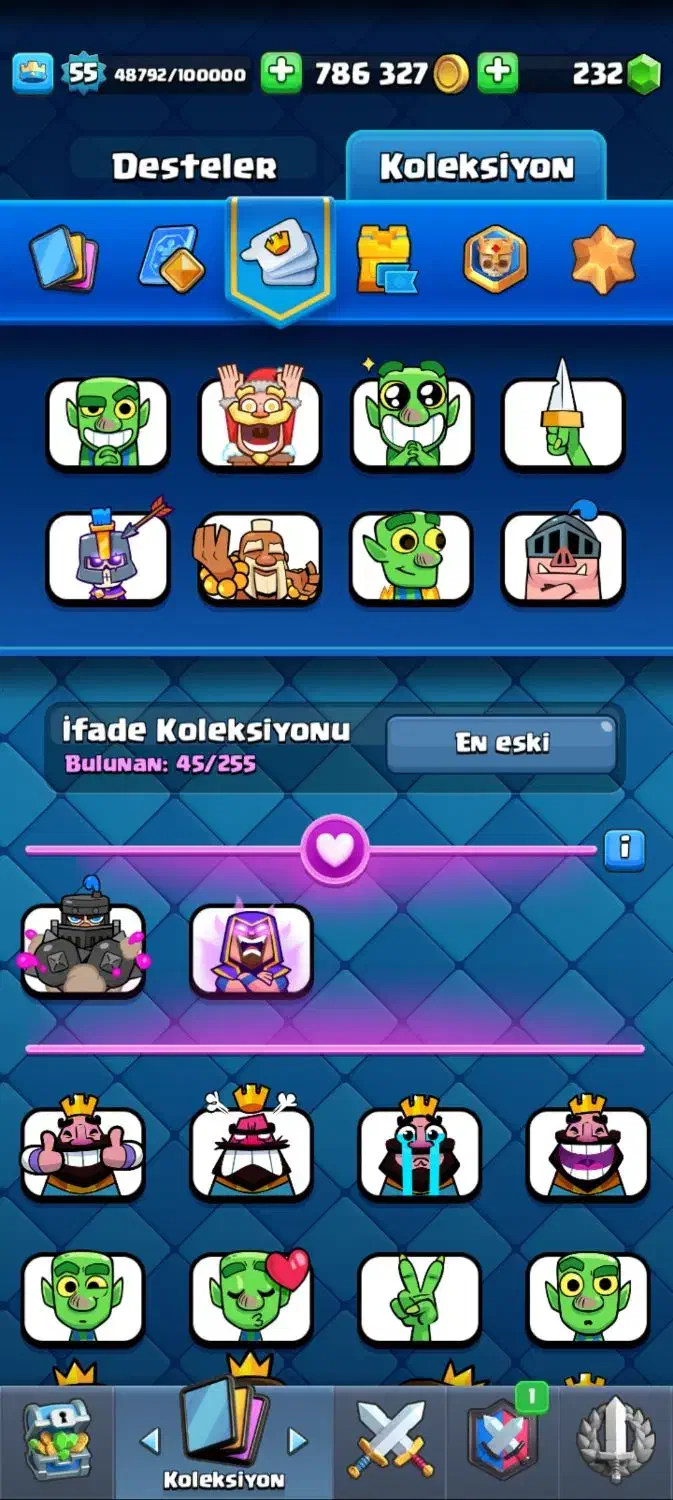The image size is (673, 1500).
Task: Select the king thumbs-up emote
Action: (x=83, y=1152)
